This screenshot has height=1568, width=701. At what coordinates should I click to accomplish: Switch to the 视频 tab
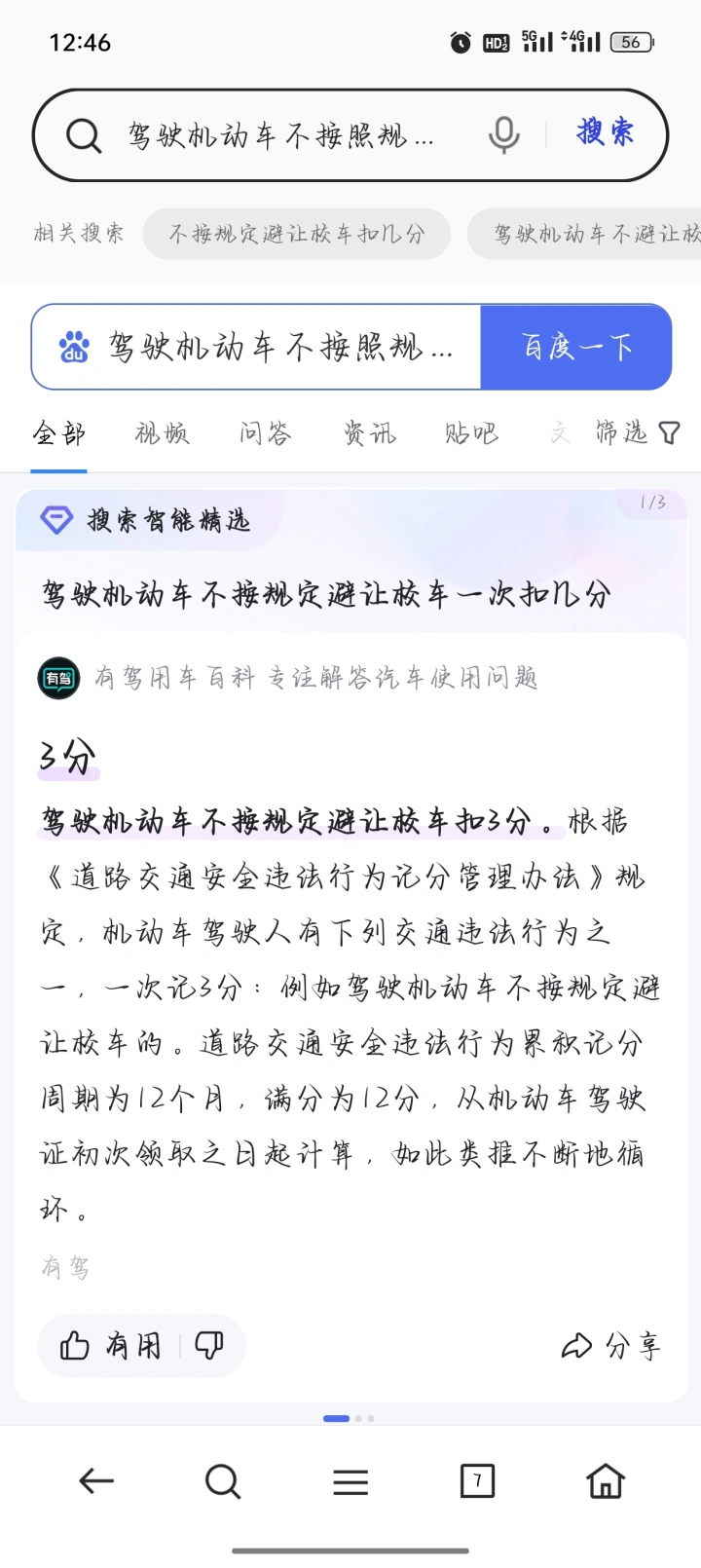click(162, 433)
